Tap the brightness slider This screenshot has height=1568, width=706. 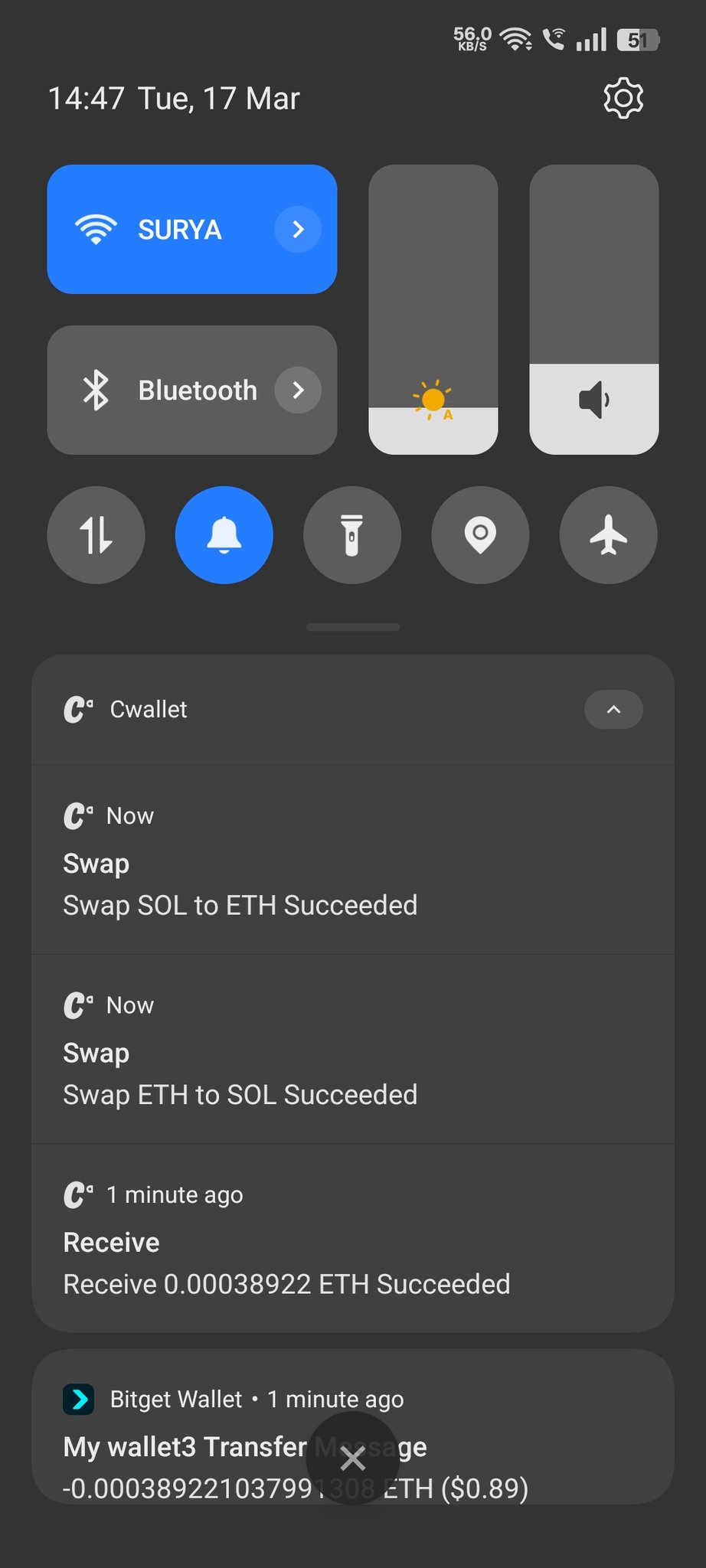(433, 309)
